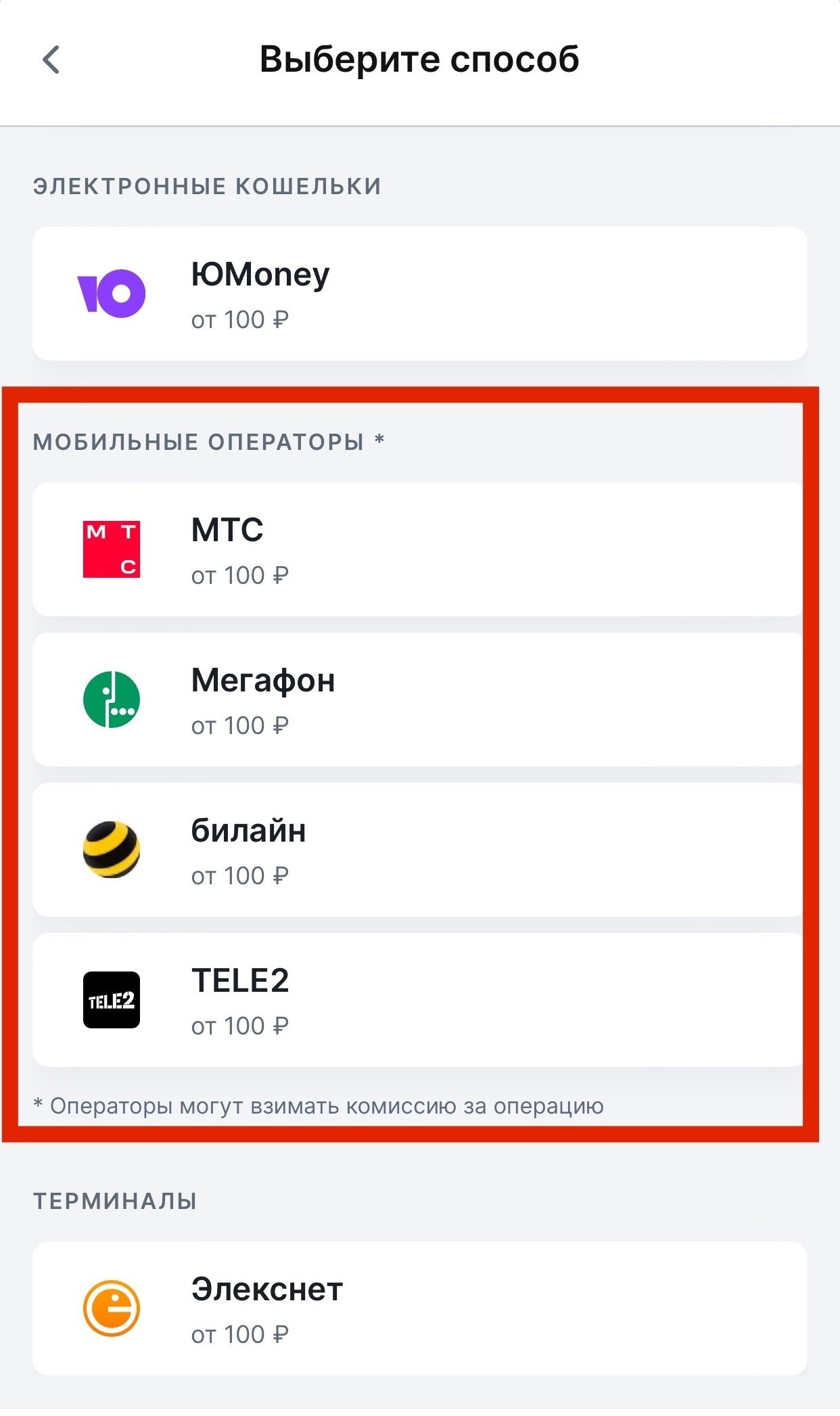Open the Элекснет terminal option
This screenshot has height=1416, width=840.
click(419, 1308)
